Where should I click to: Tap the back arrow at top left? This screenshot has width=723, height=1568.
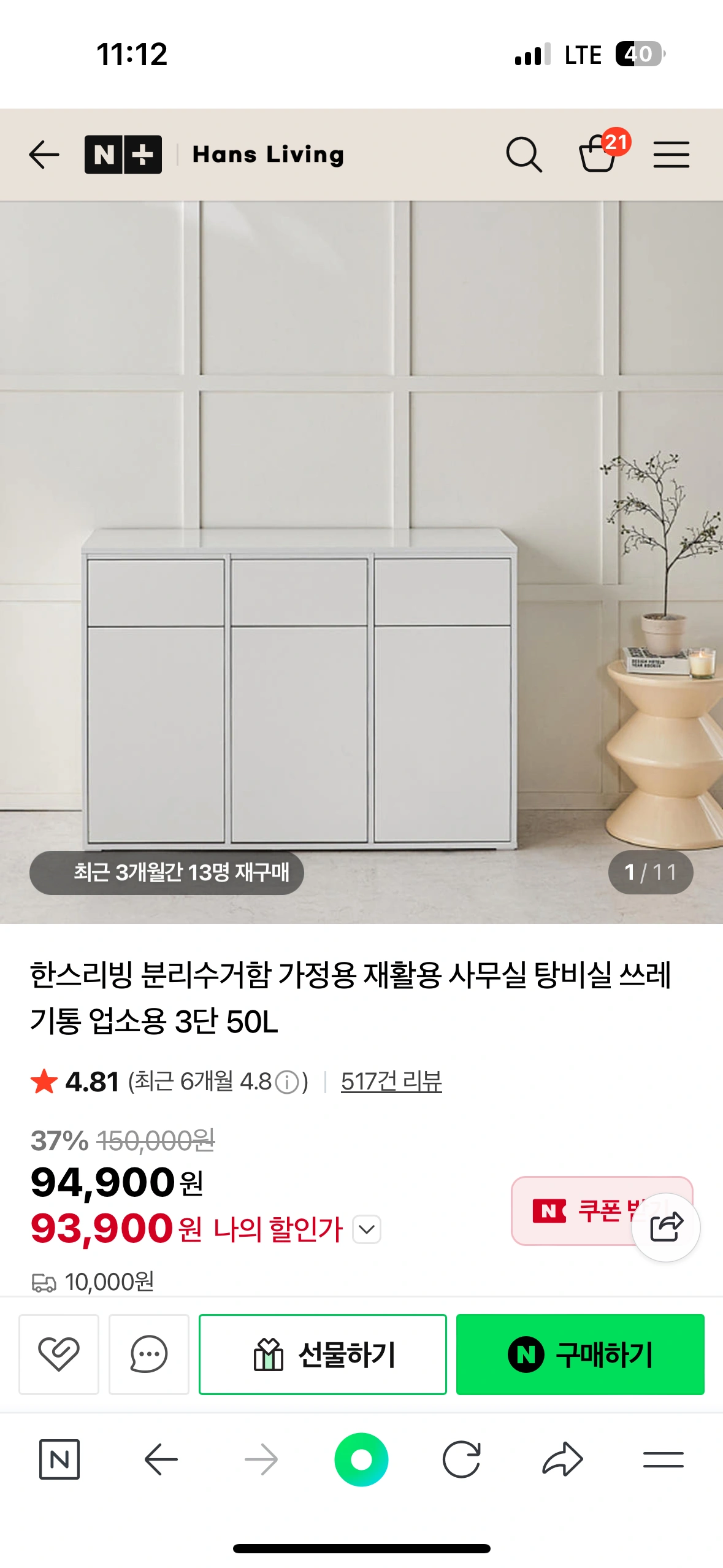[x=43, y=155]
